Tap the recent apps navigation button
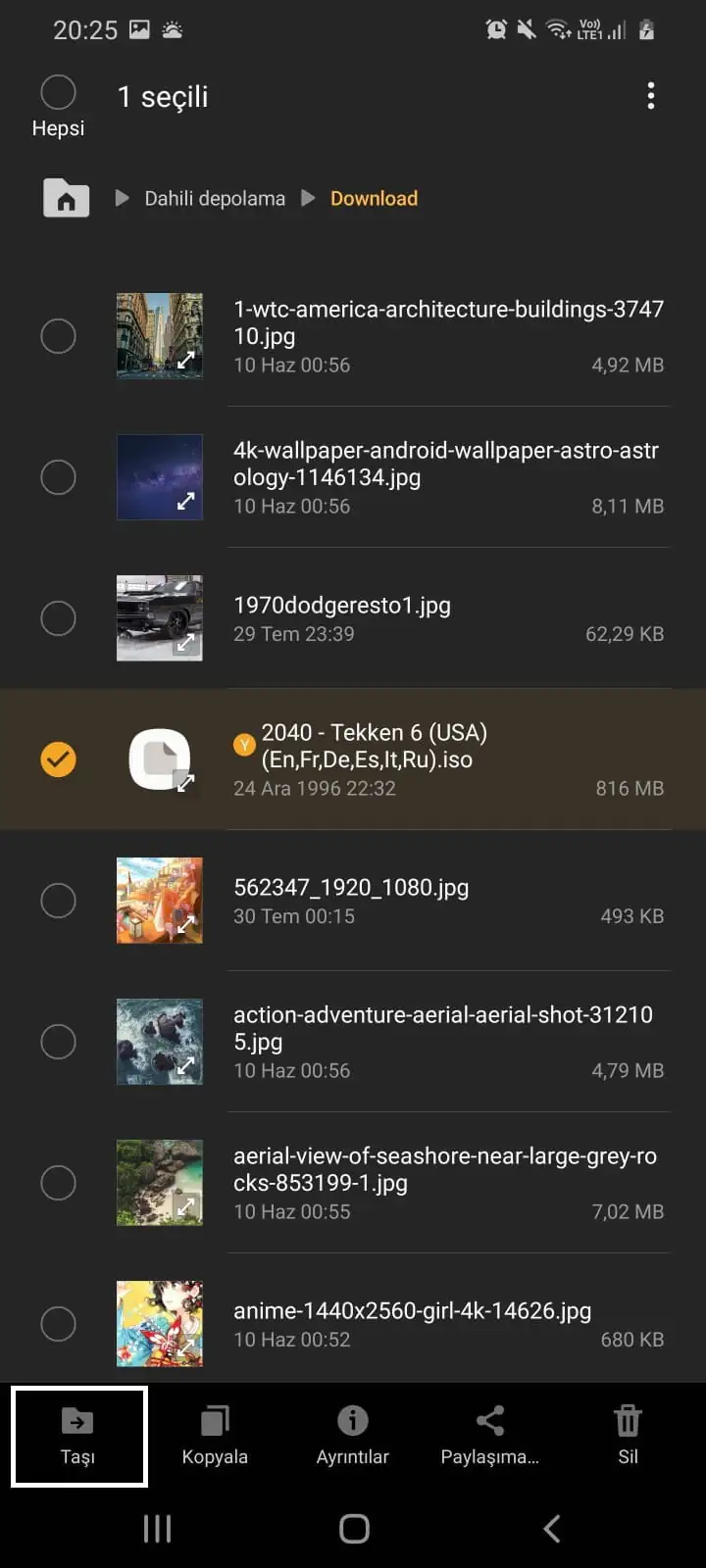 (157, 1528)
